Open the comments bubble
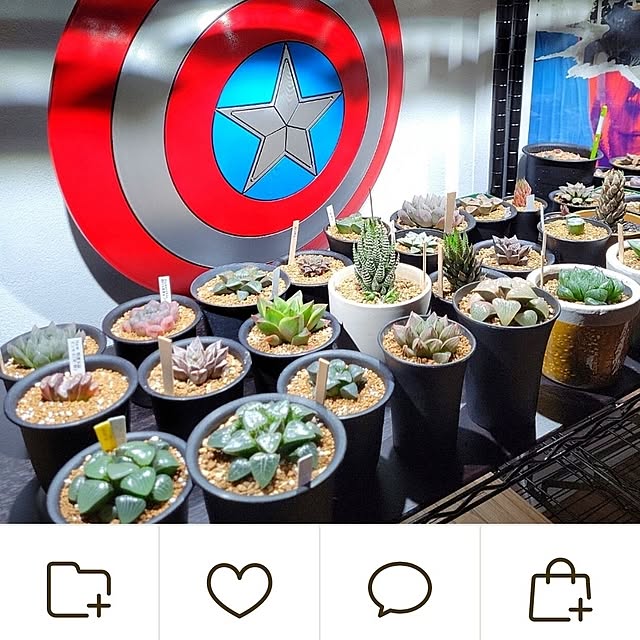Screen dimensions: 640x640 coord(399,590)
